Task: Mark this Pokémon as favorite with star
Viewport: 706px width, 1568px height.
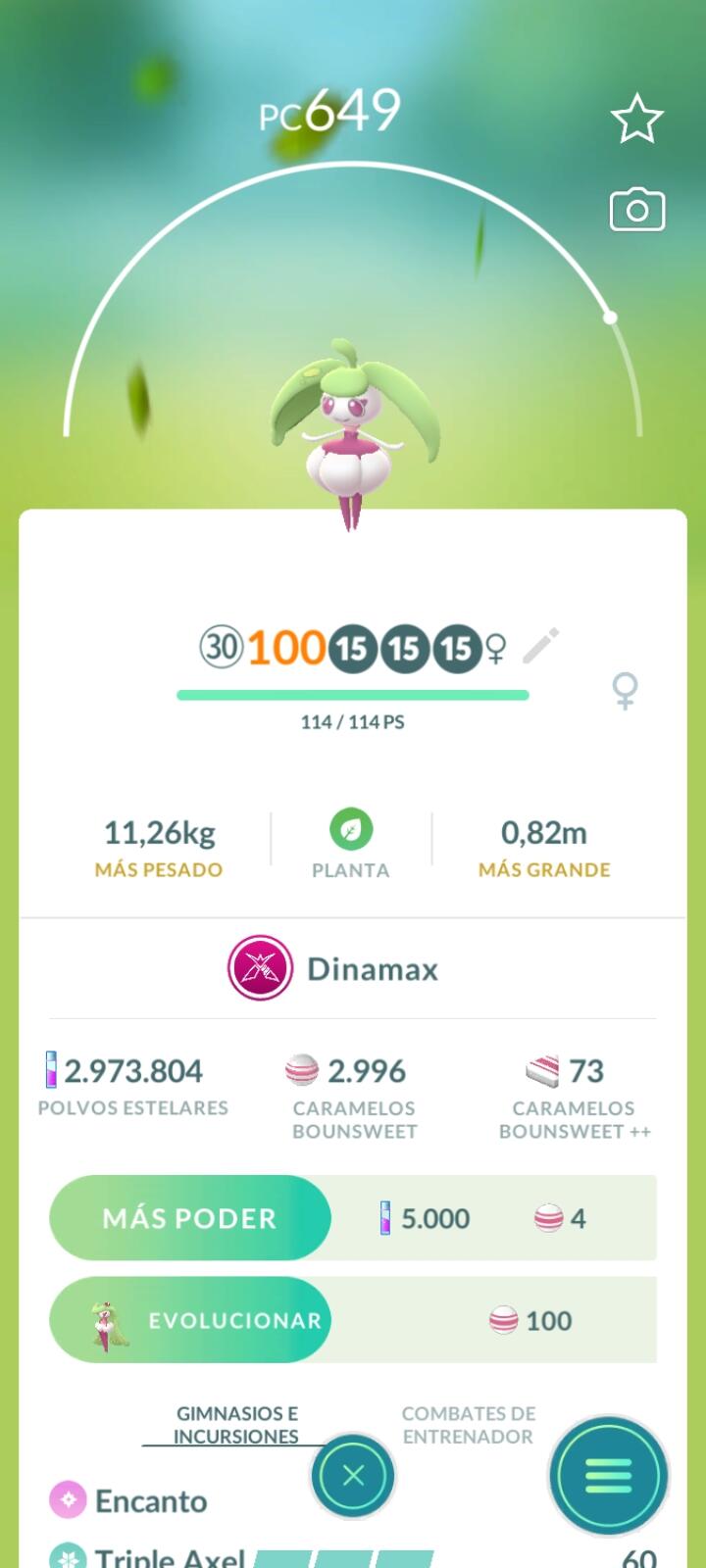Action: click(636, 119)
